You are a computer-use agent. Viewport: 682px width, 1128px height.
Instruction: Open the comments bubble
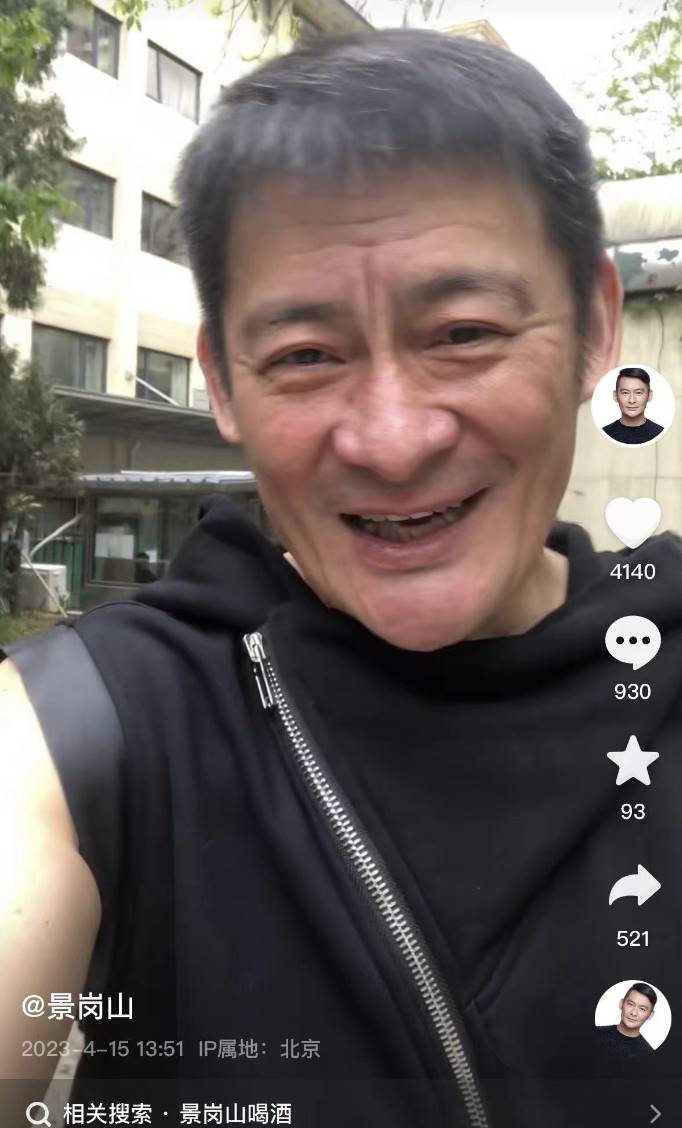633,643
